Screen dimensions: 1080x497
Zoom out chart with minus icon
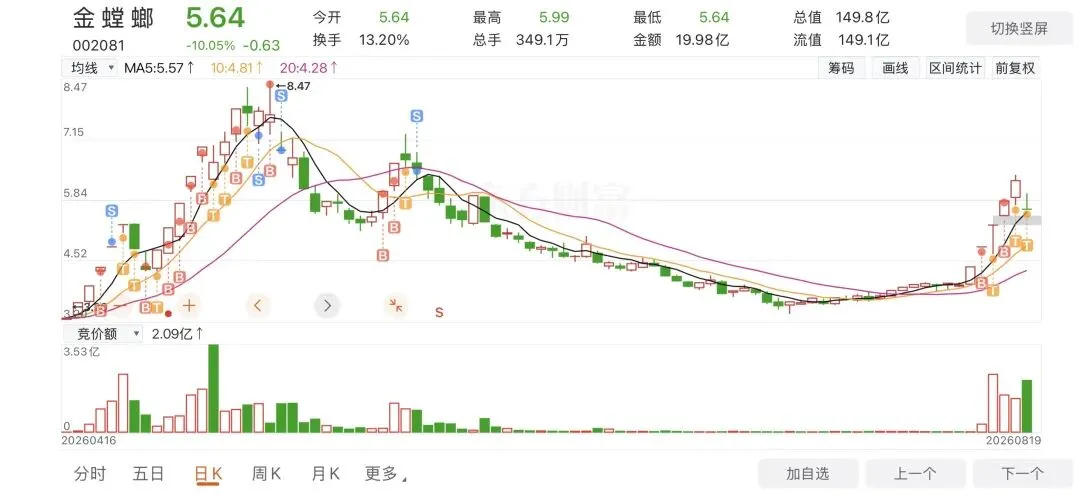[120, 305]
